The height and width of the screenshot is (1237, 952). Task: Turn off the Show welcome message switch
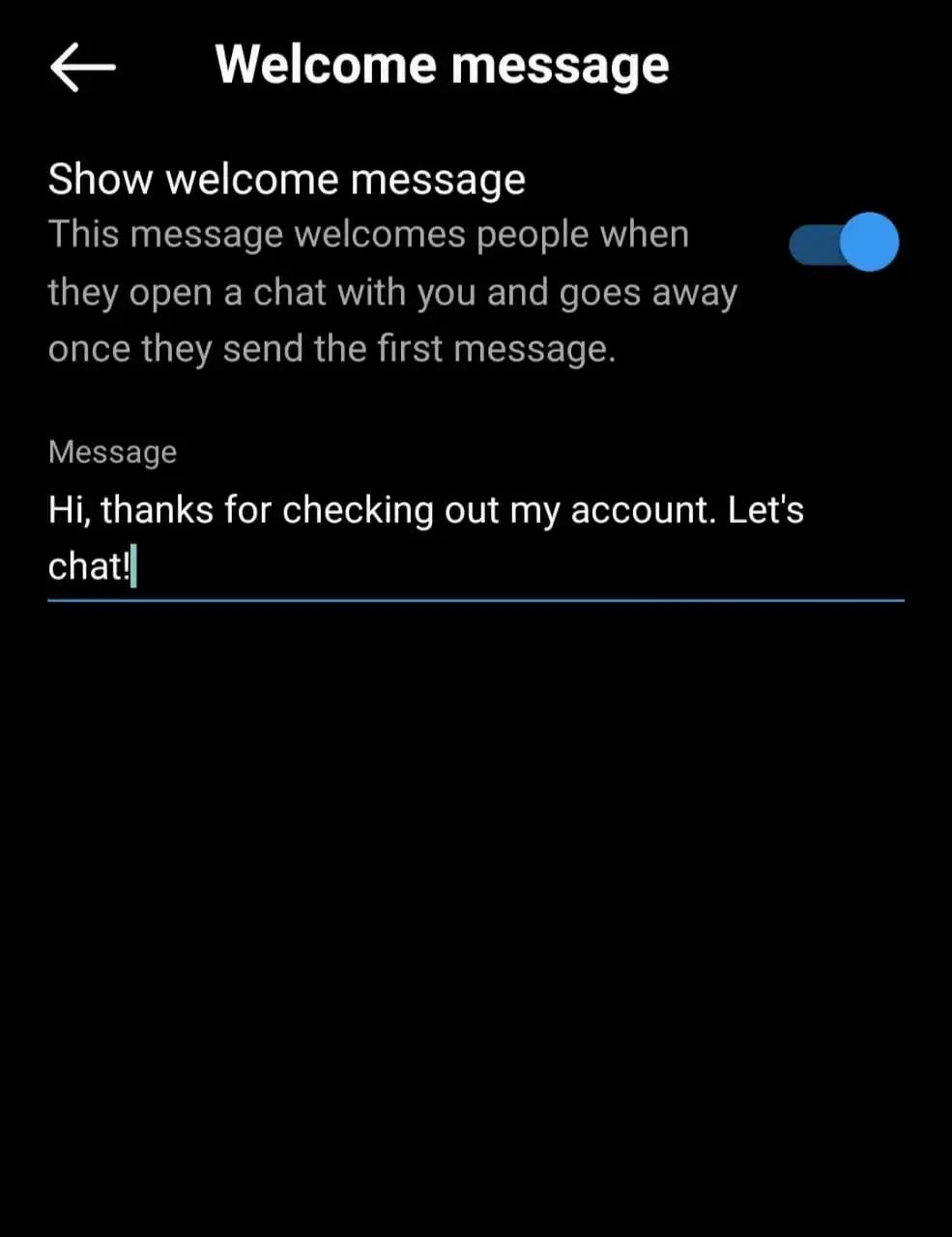click(x=844, y=243)
